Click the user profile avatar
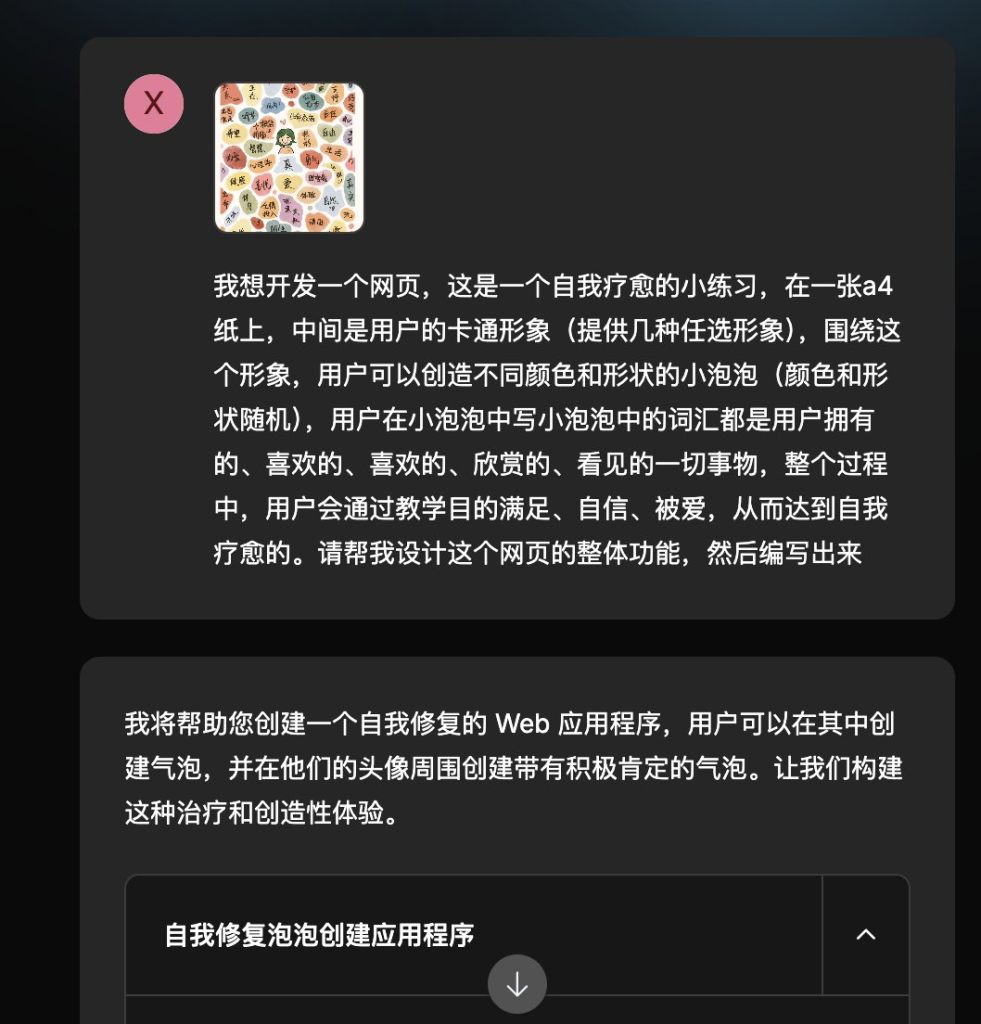This screenshot has height=1024, width=981. pos(153,103)
